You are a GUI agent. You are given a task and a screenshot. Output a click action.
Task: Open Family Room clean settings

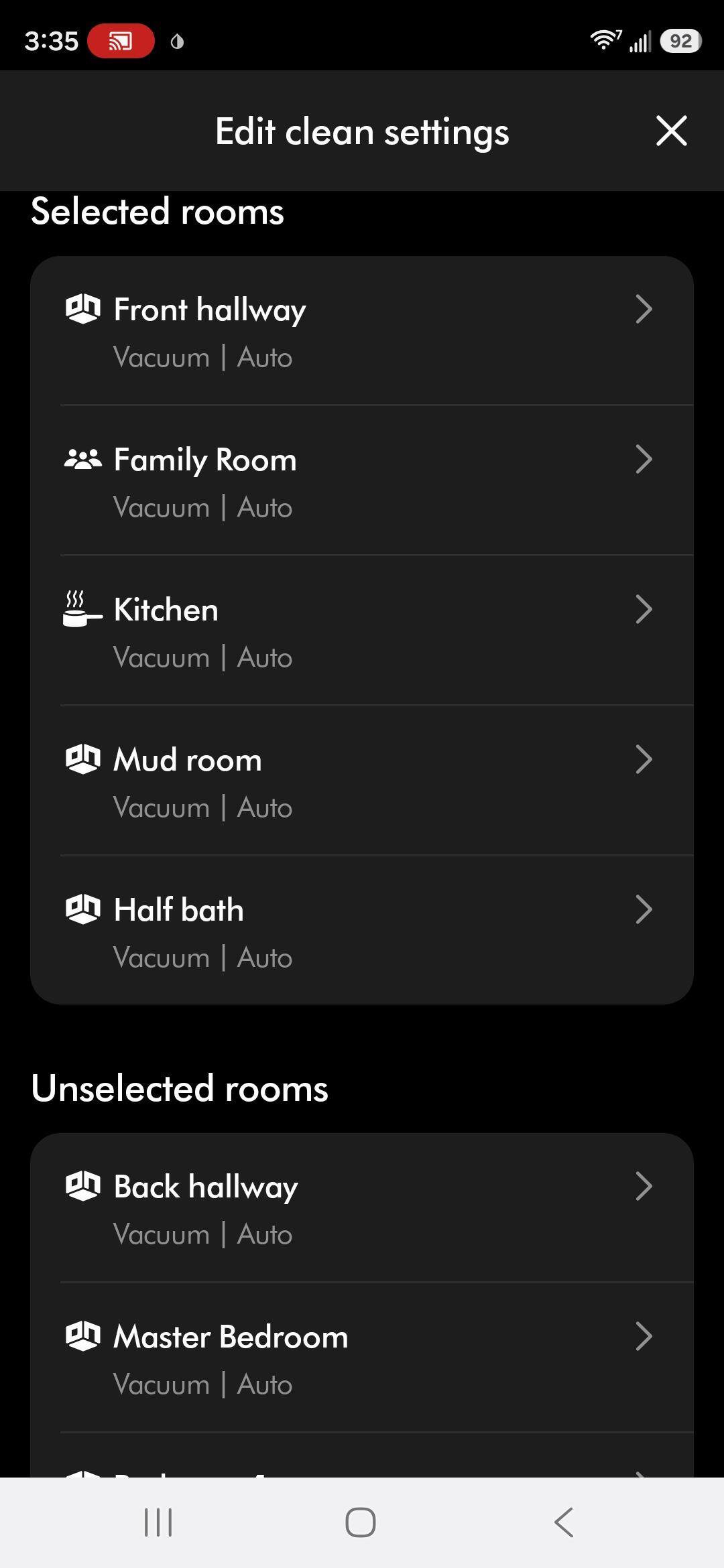(x=362, y=481)
